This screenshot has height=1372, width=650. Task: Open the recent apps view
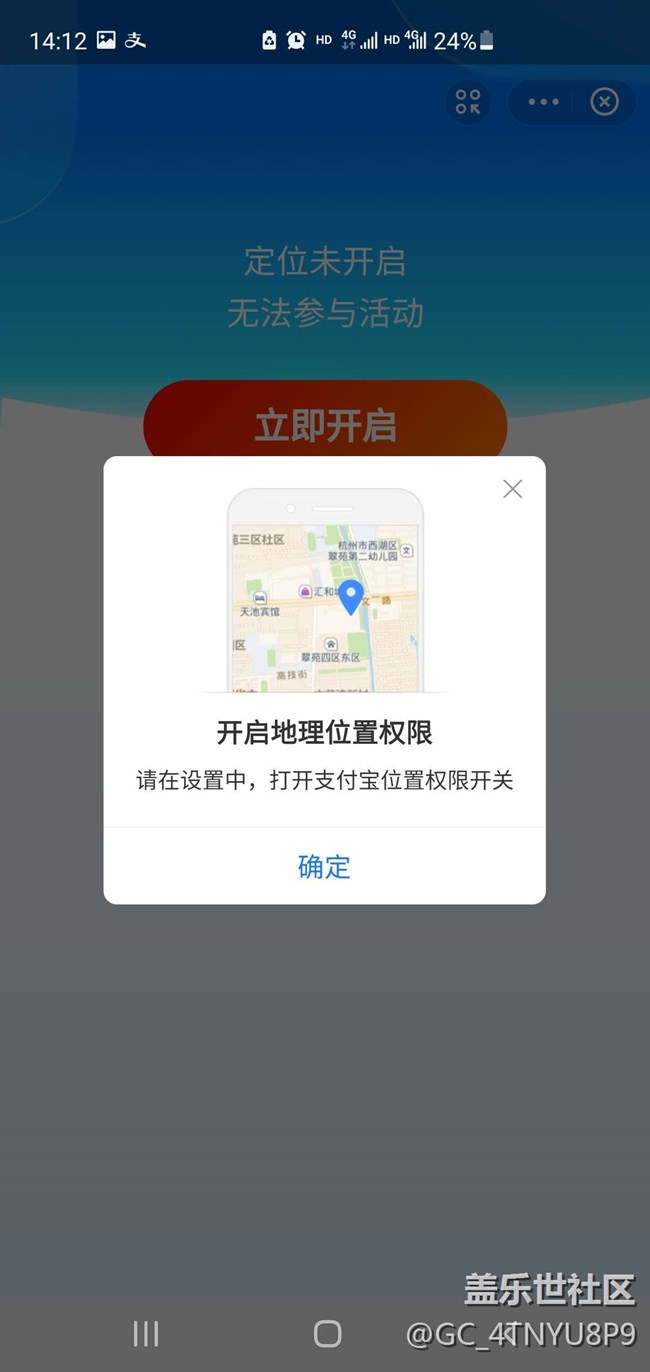coord(146,1333)
